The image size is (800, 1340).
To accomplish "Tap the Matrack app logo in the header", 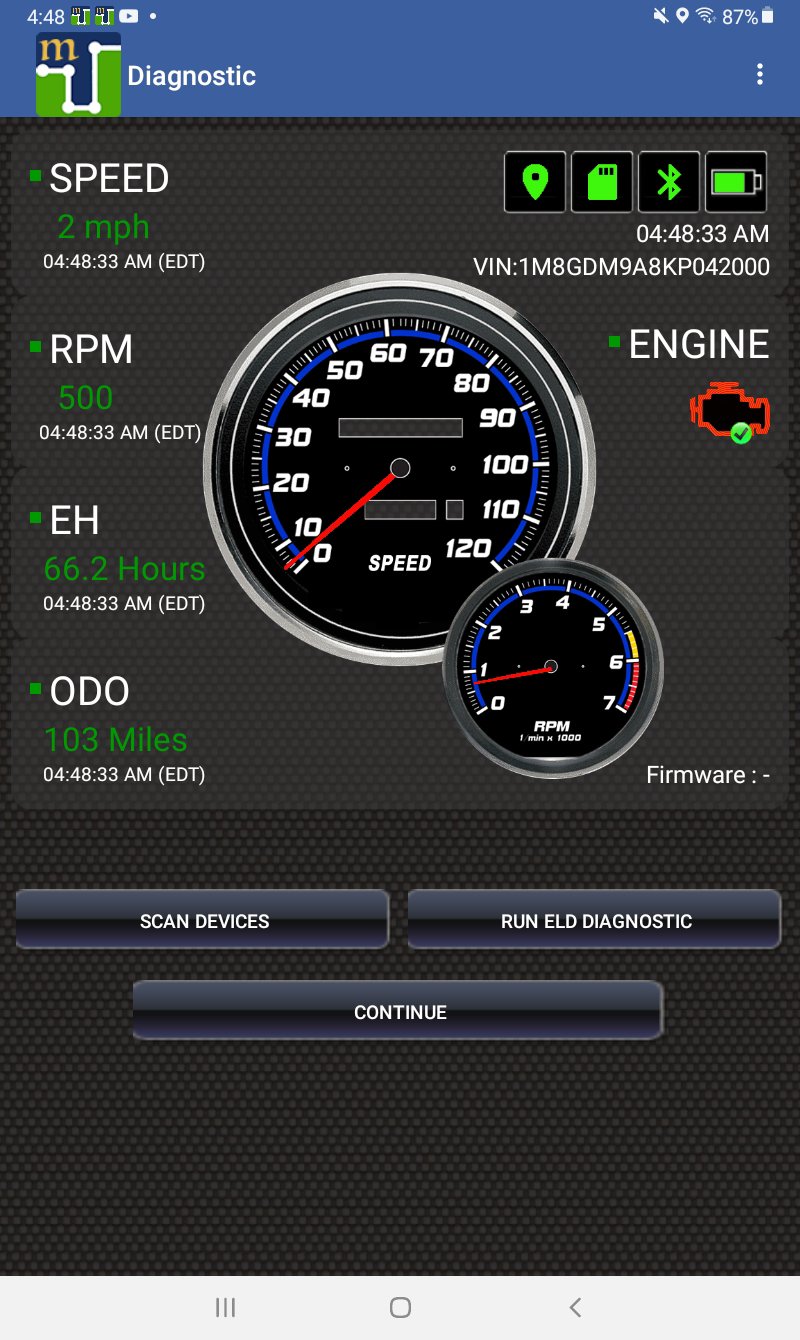I will click(x=77, y=74).
